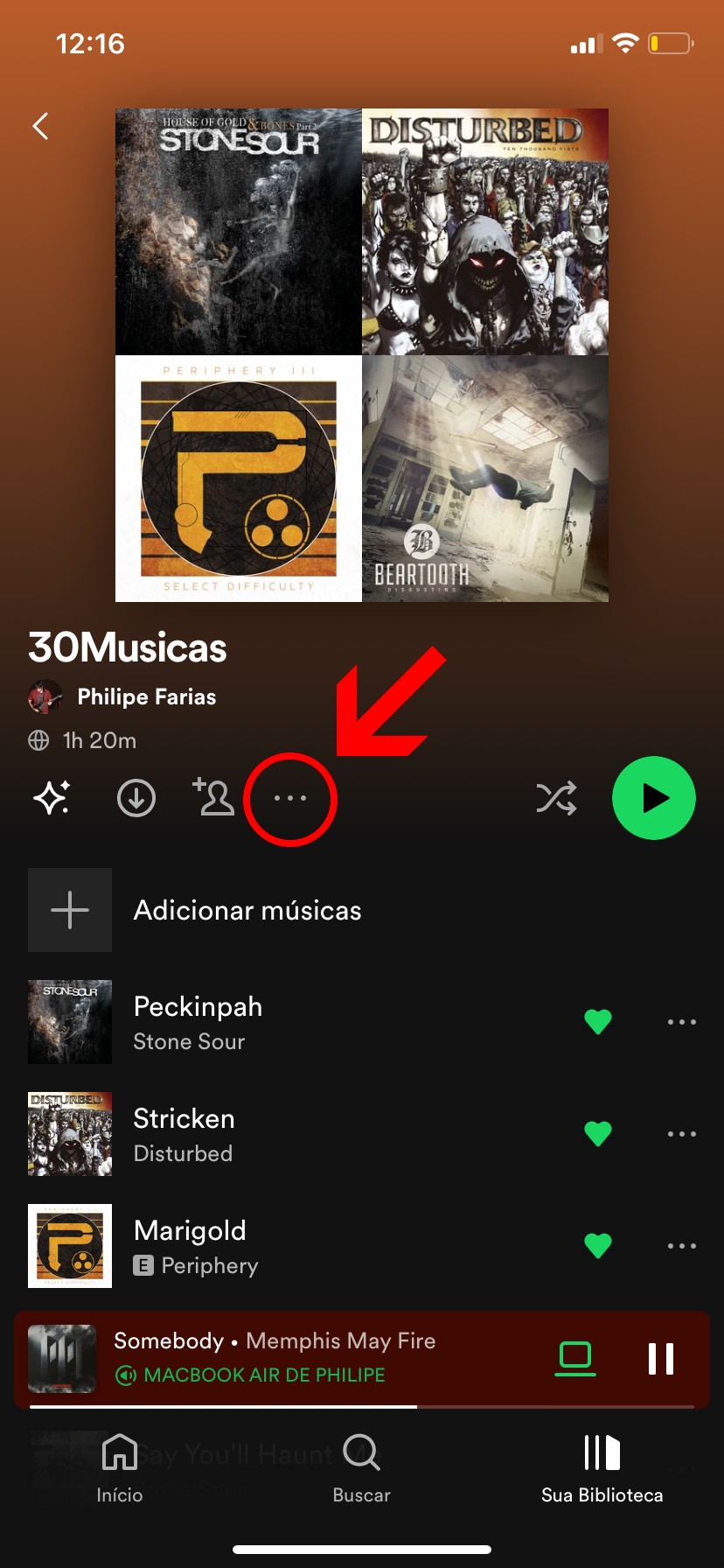Image resolution: width=724 pixels, height=1568 pixels.
Task: Tap the Enhance sparkle icon
Action: pos(52,798)
